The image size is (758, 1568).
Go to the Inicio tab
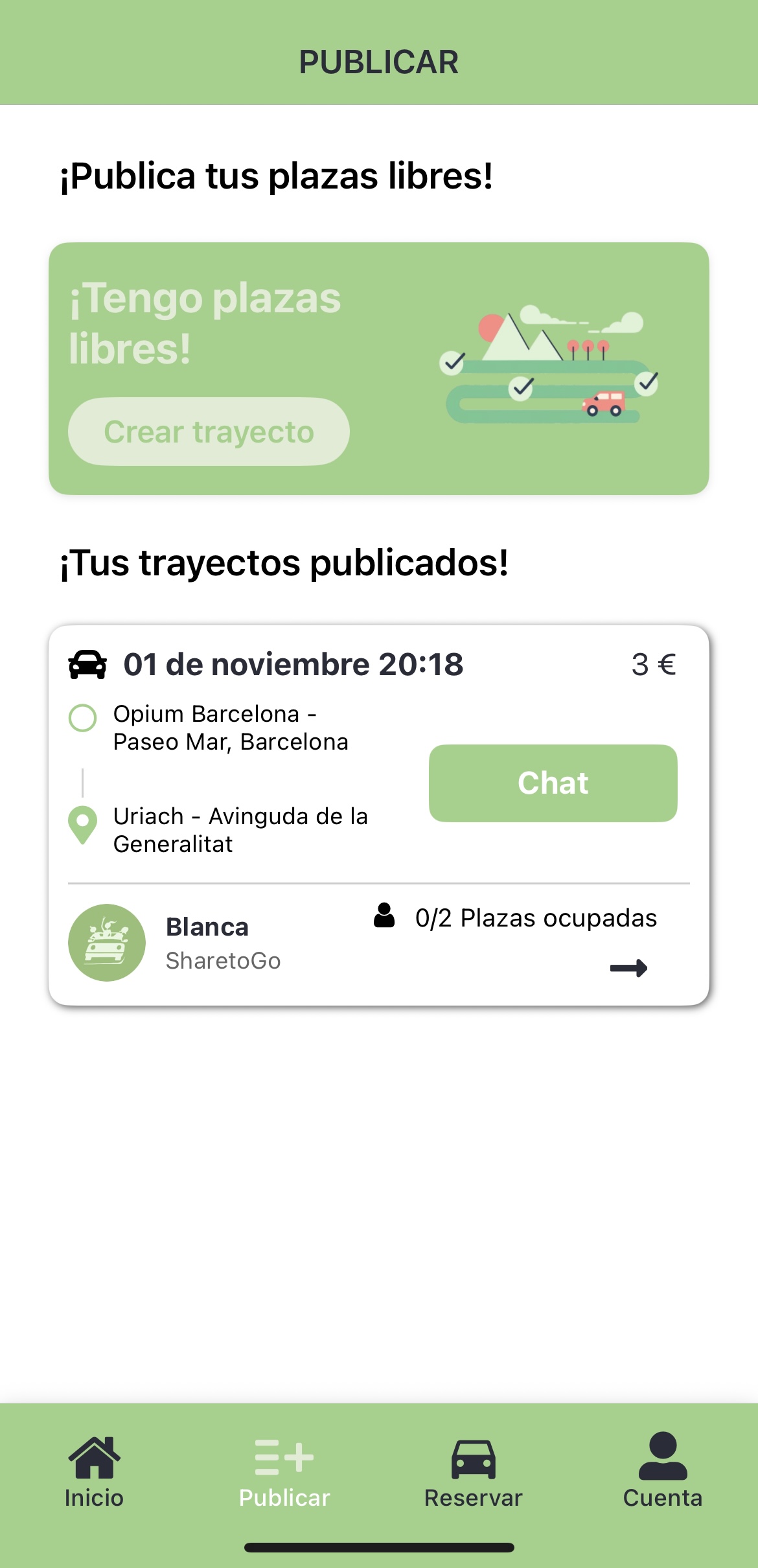coord(94,1471)
